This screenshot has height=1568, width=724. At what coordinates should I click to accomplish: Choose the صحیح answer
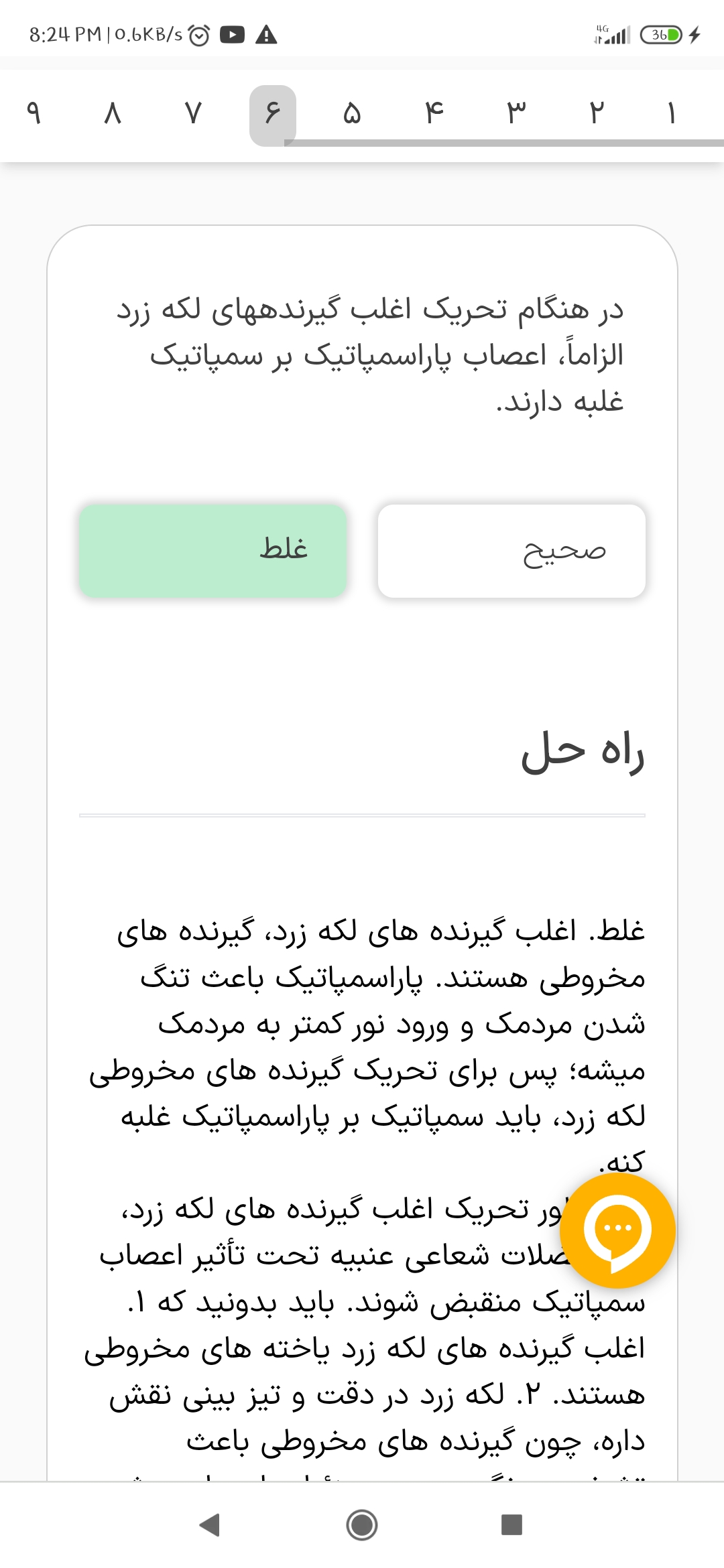point(511,551)
